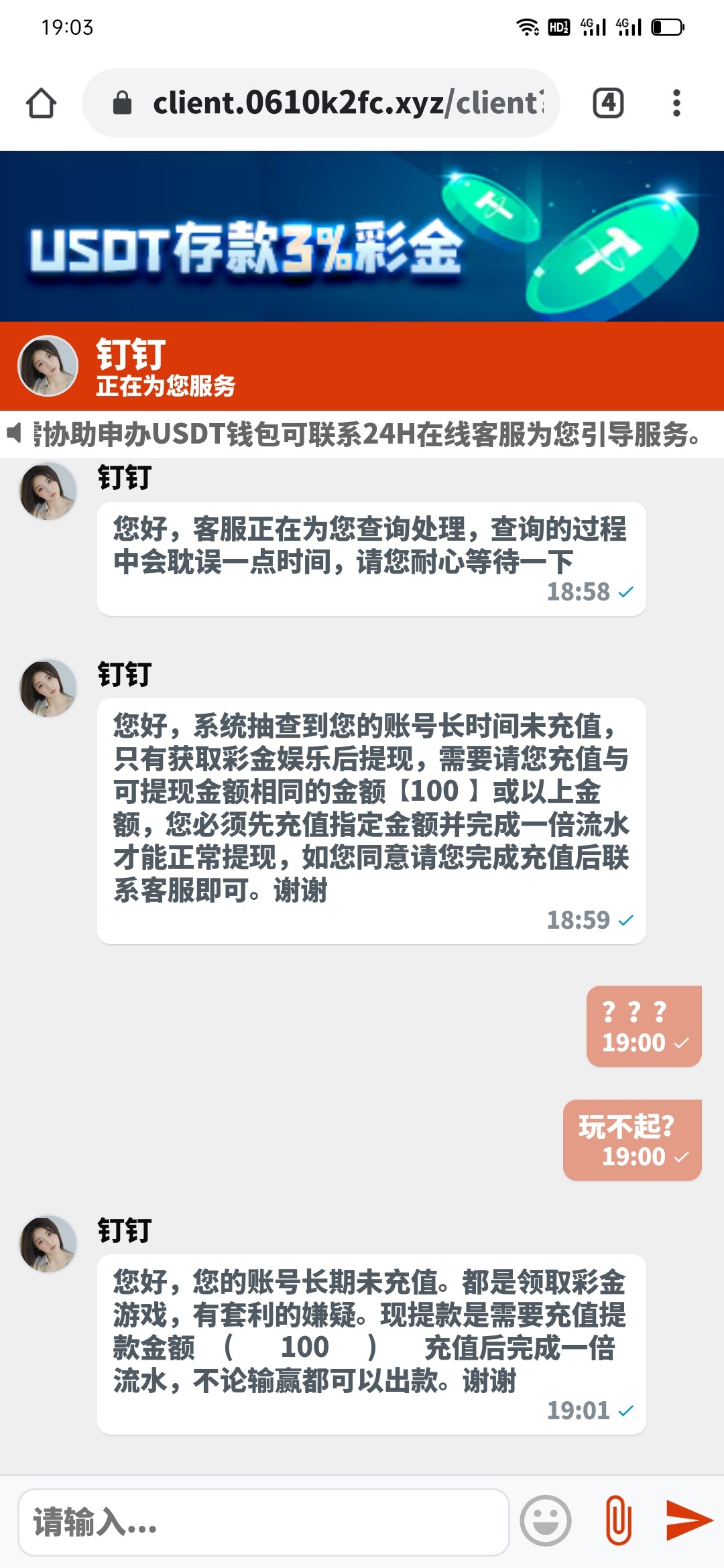The height and width of the screenshot is (1568, 724).
Task: Tap the battery indicator in status bar
Action: pyautogui.click(x=666, y=27)
